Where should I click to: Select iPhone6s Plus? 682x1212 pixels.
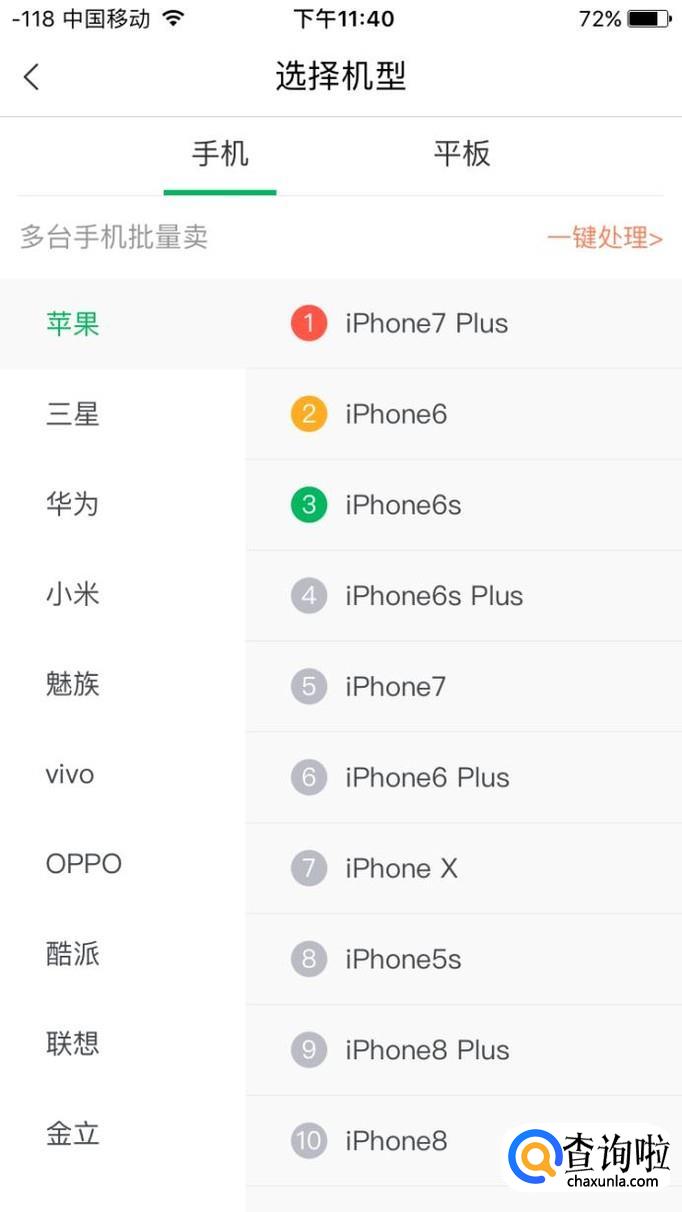pos(434,596)
